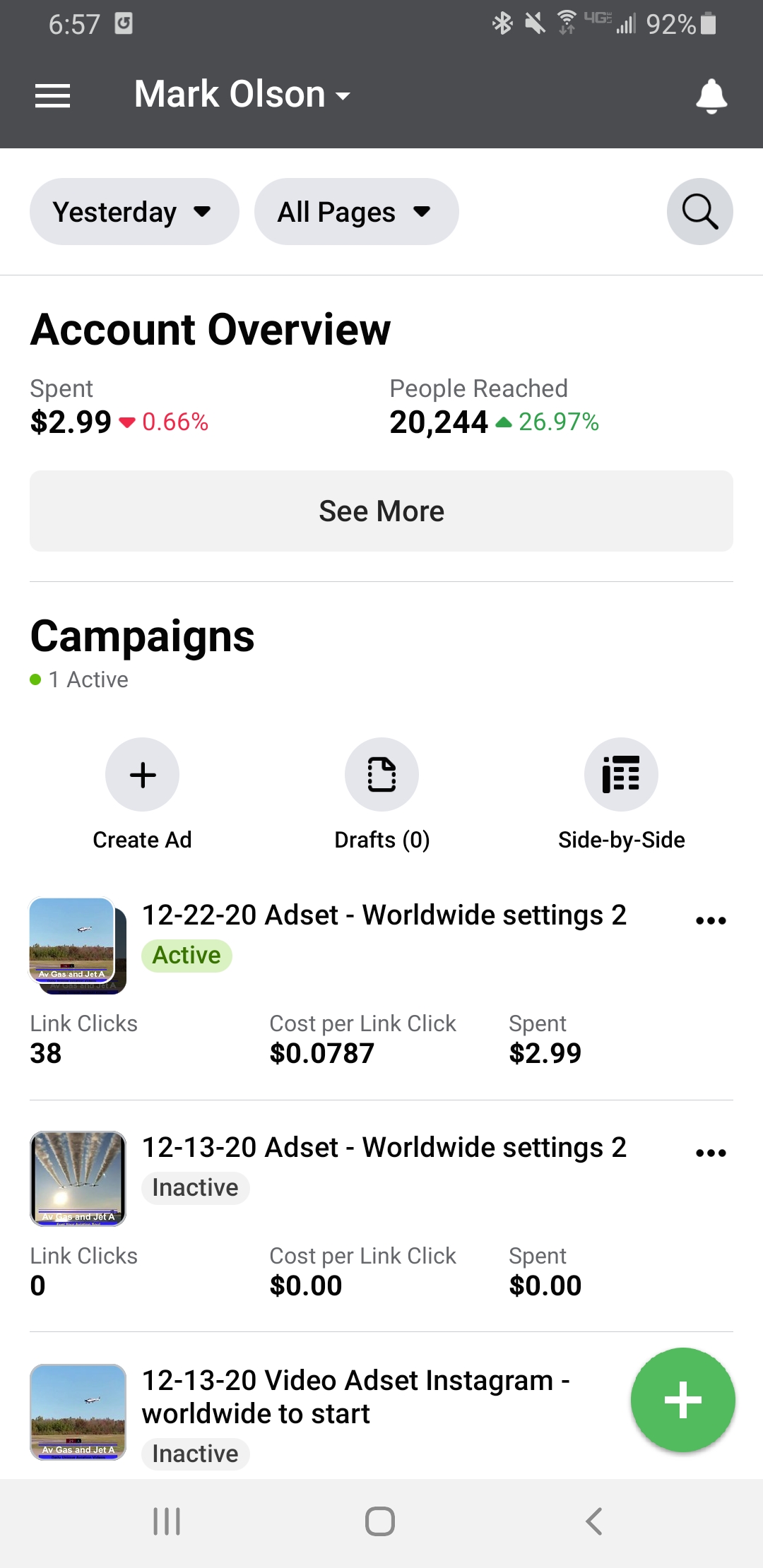Viewport: 763px width, 1568px height.
Task: Open options for 12-22-20 Adset campaign
Action: 711,920
